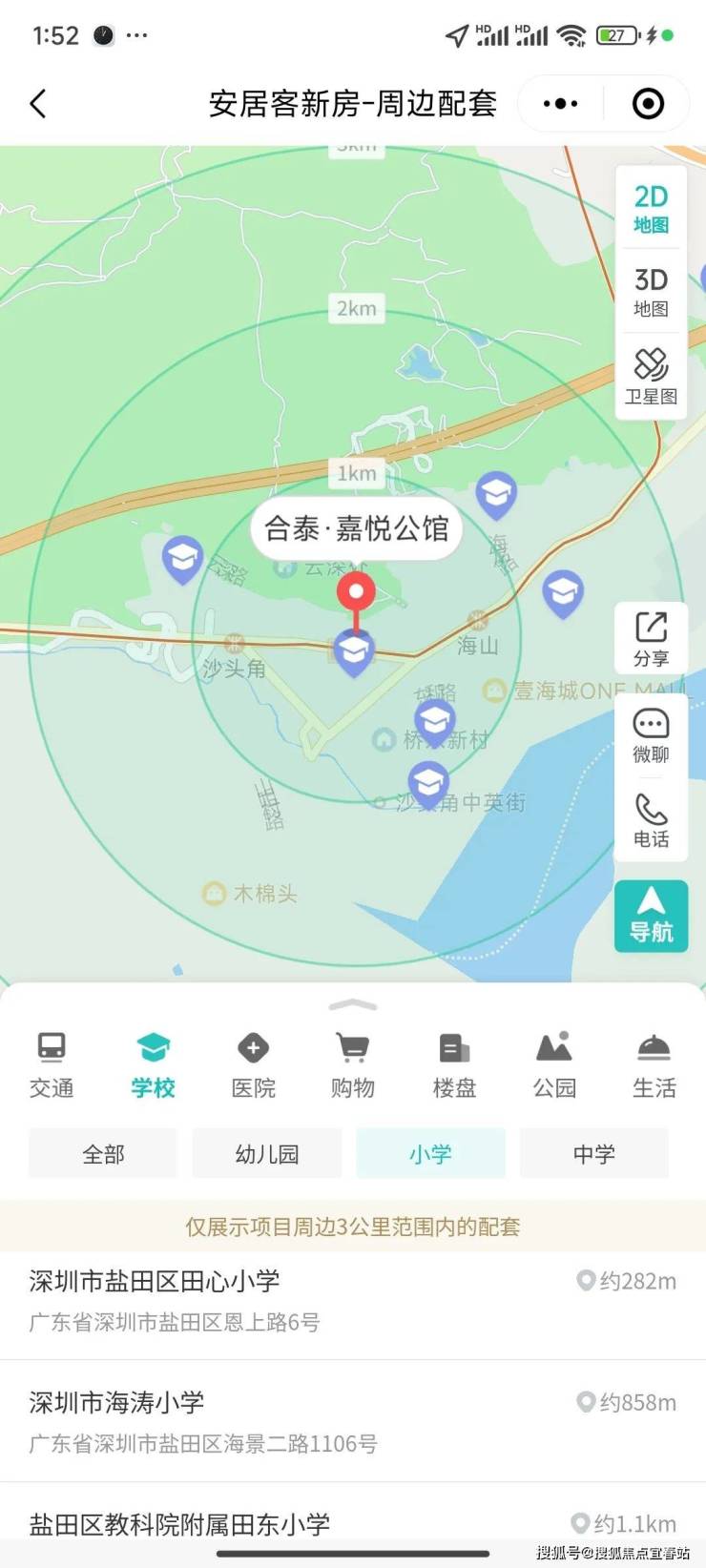
Task: Filter schools by 幼儿园
Action: point(267,1153)
